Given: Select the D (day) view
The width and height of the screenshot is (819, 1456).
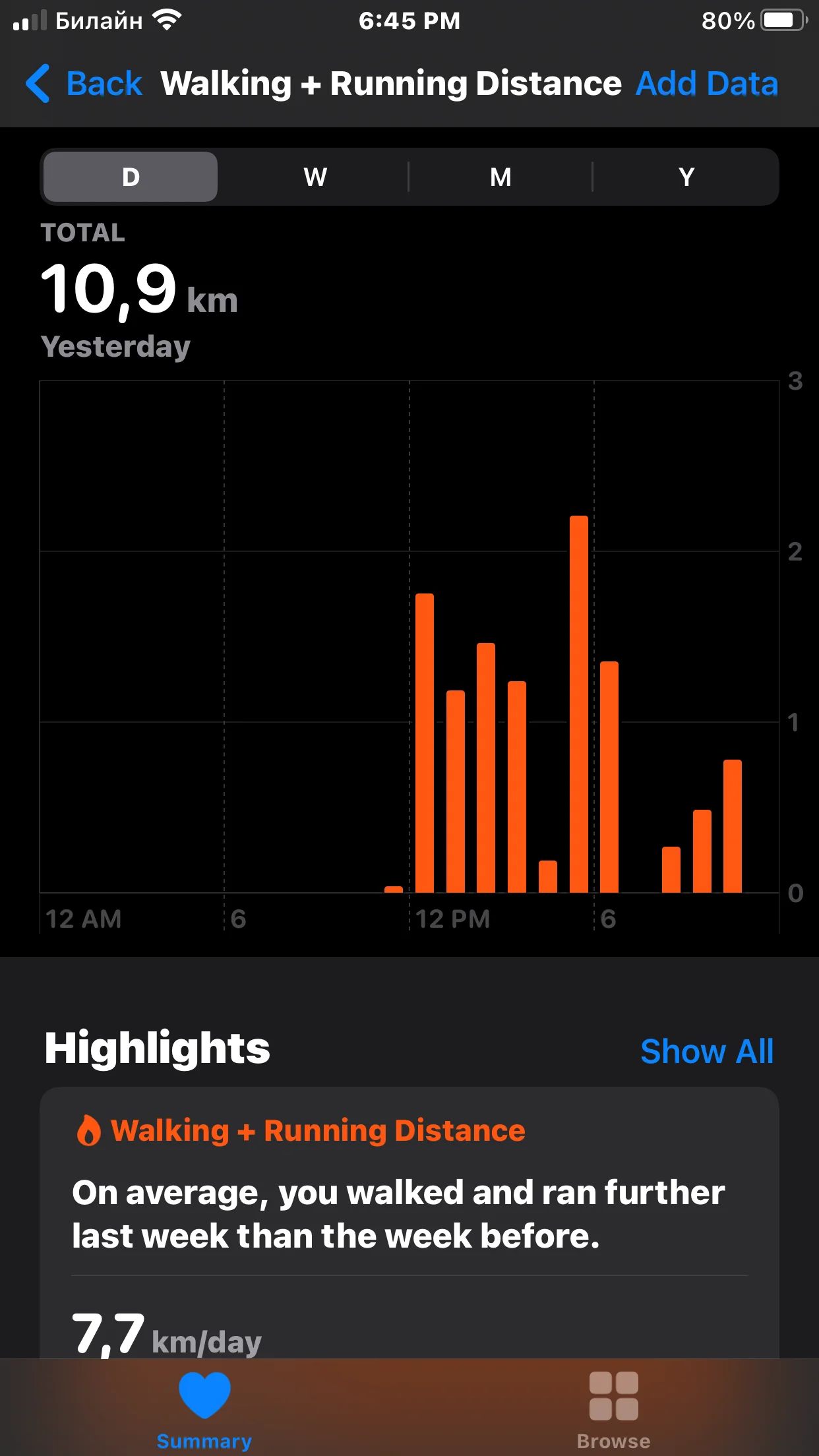Looking at the screenshot, I should (x=131, y=177).
